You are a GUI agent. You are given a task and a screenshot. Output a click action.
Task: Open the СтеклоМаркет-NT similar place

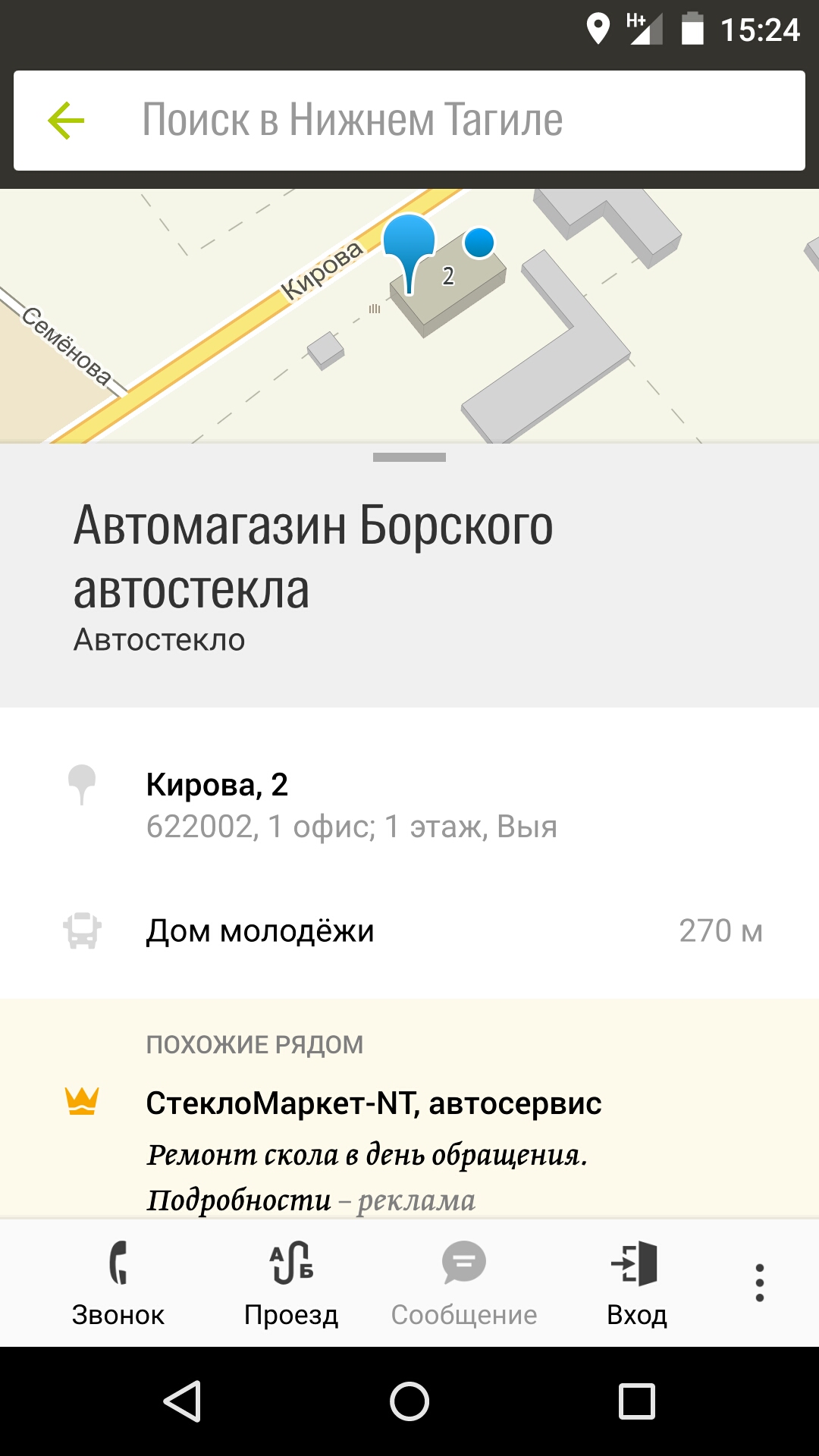point(373,1103)
